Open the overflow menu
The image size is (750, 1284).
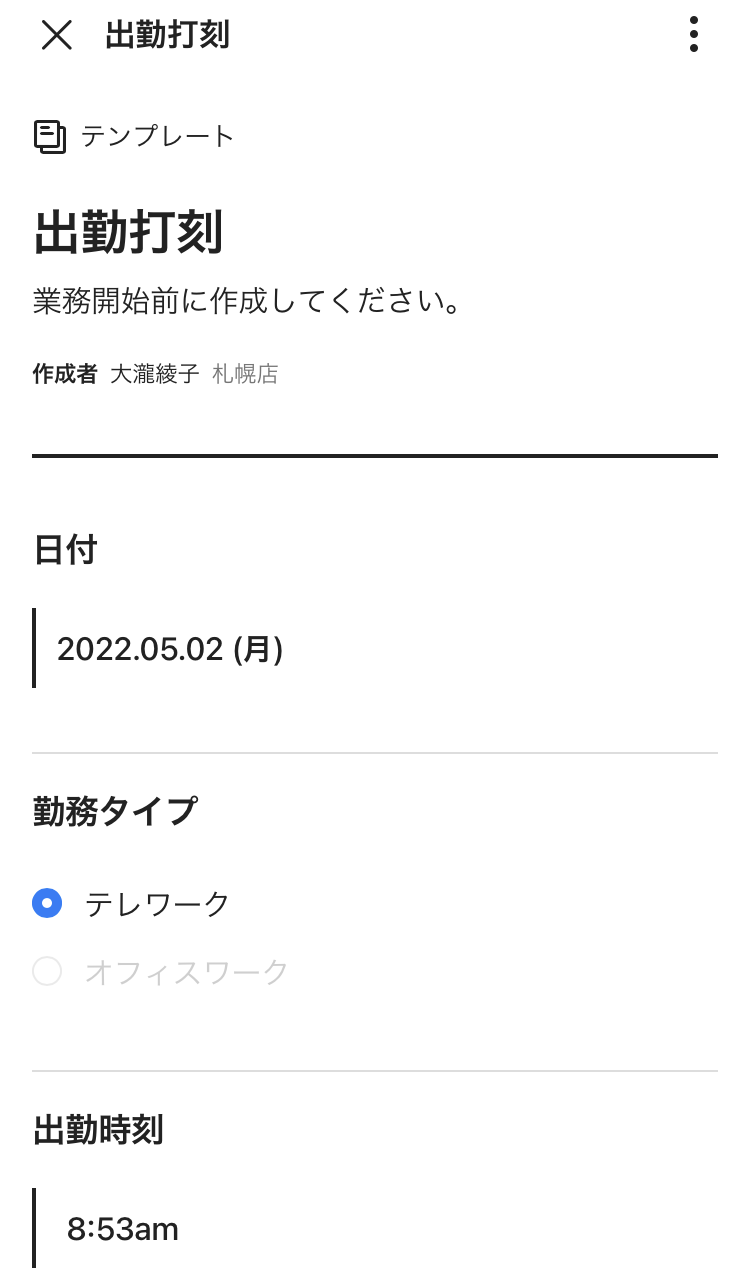693,35
